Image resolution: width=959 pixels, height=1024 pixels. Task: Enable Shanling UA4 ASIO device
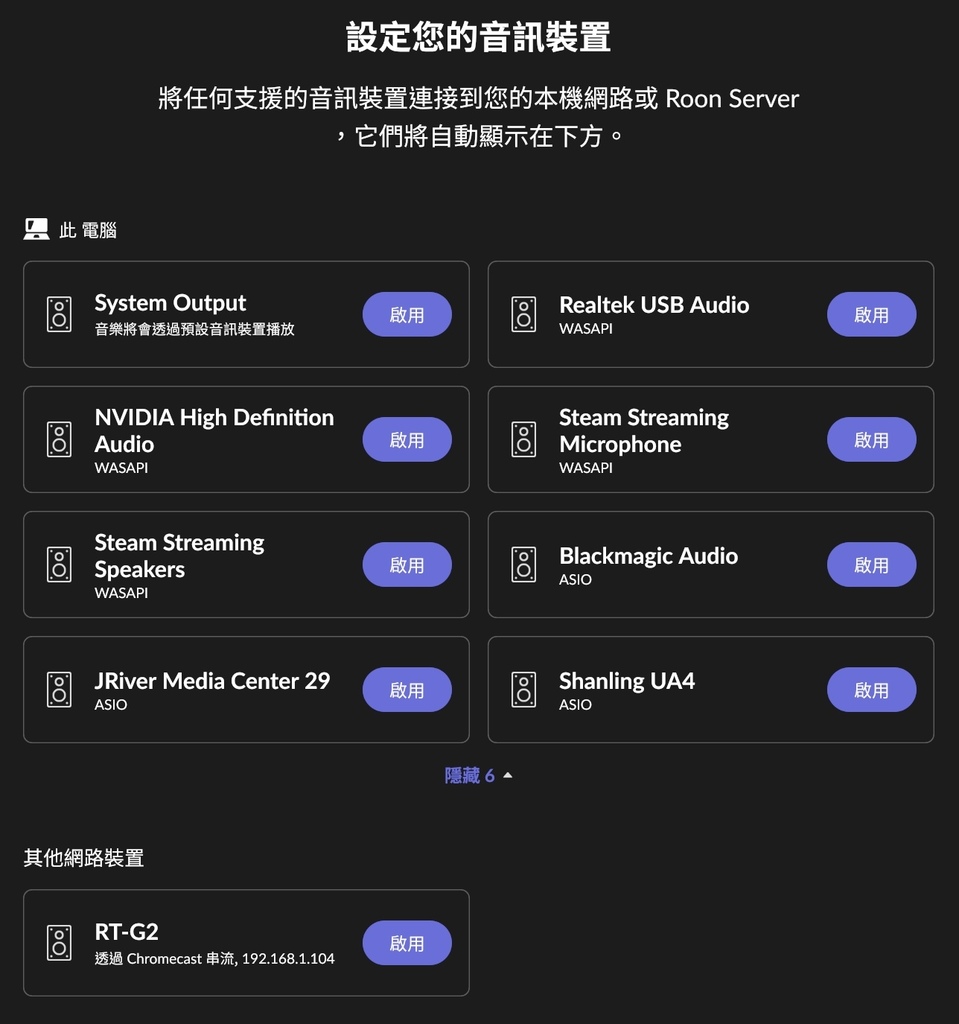pos(871,689)
